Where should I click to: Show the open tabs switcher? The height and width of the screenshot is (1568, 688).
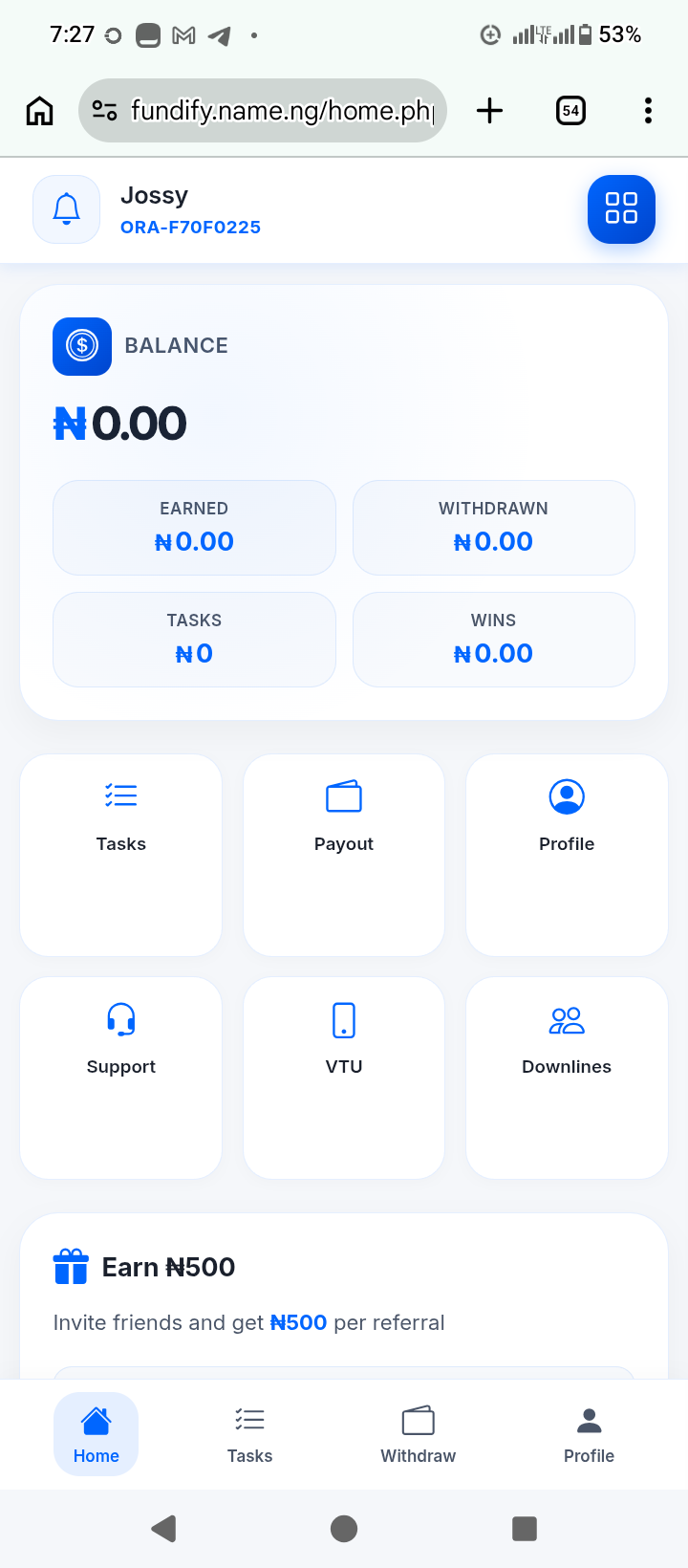570,111
